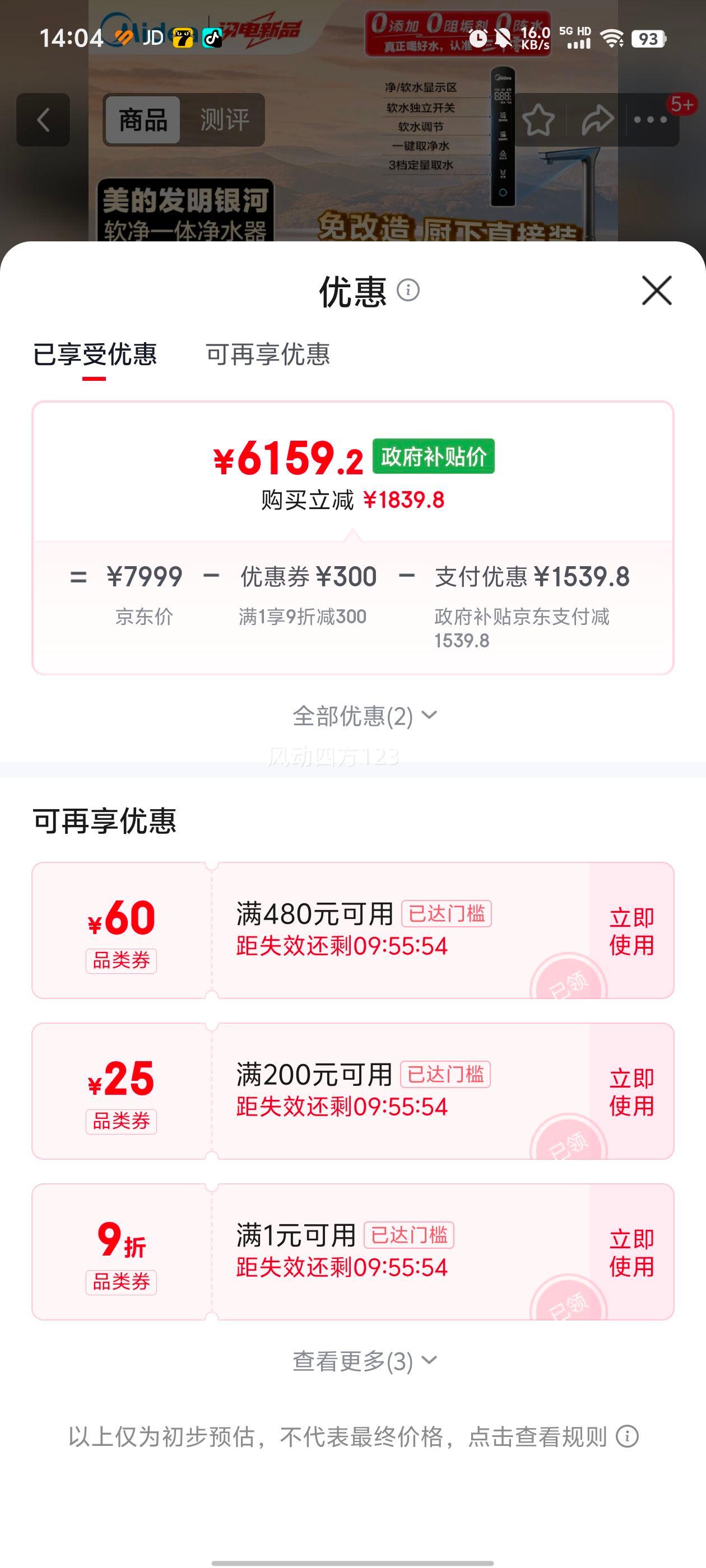Favorite the product via the star icon
706x1568 pixels.
[x=538, y=119]
